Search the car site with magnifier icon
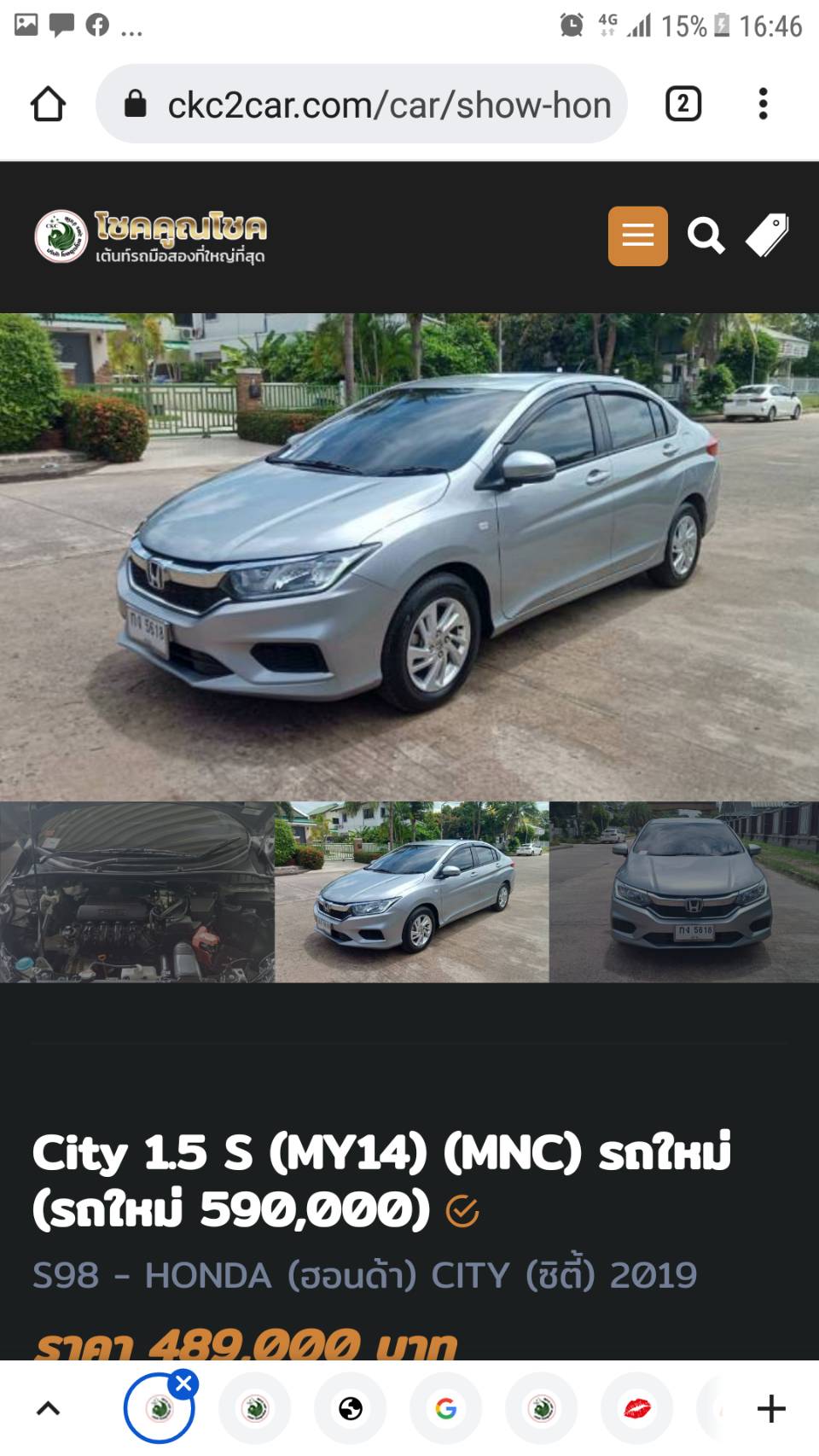The image size is (819, 1456). coord(706,236)
